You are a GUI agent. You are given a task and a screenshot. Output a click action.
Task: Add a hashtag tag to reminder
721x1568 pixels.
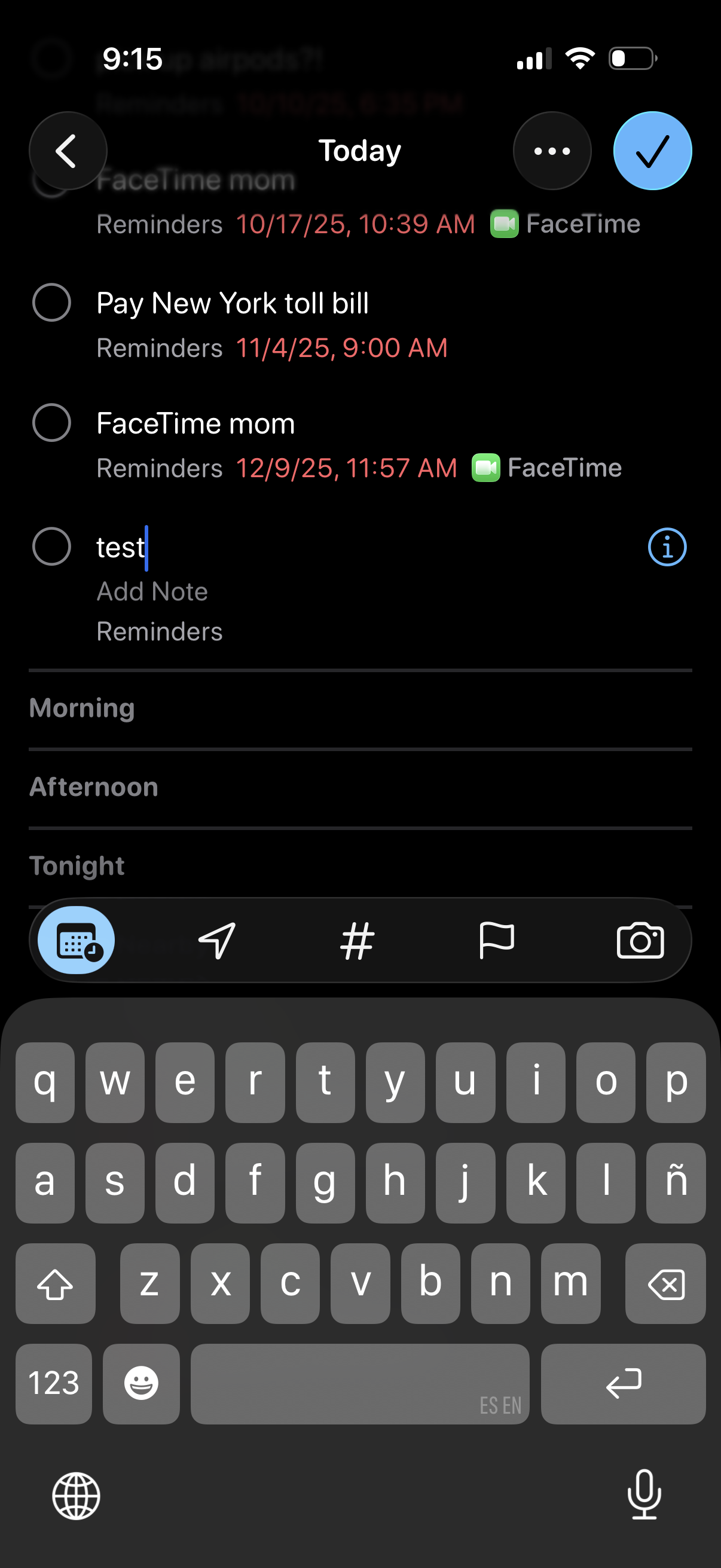[356, 940]
